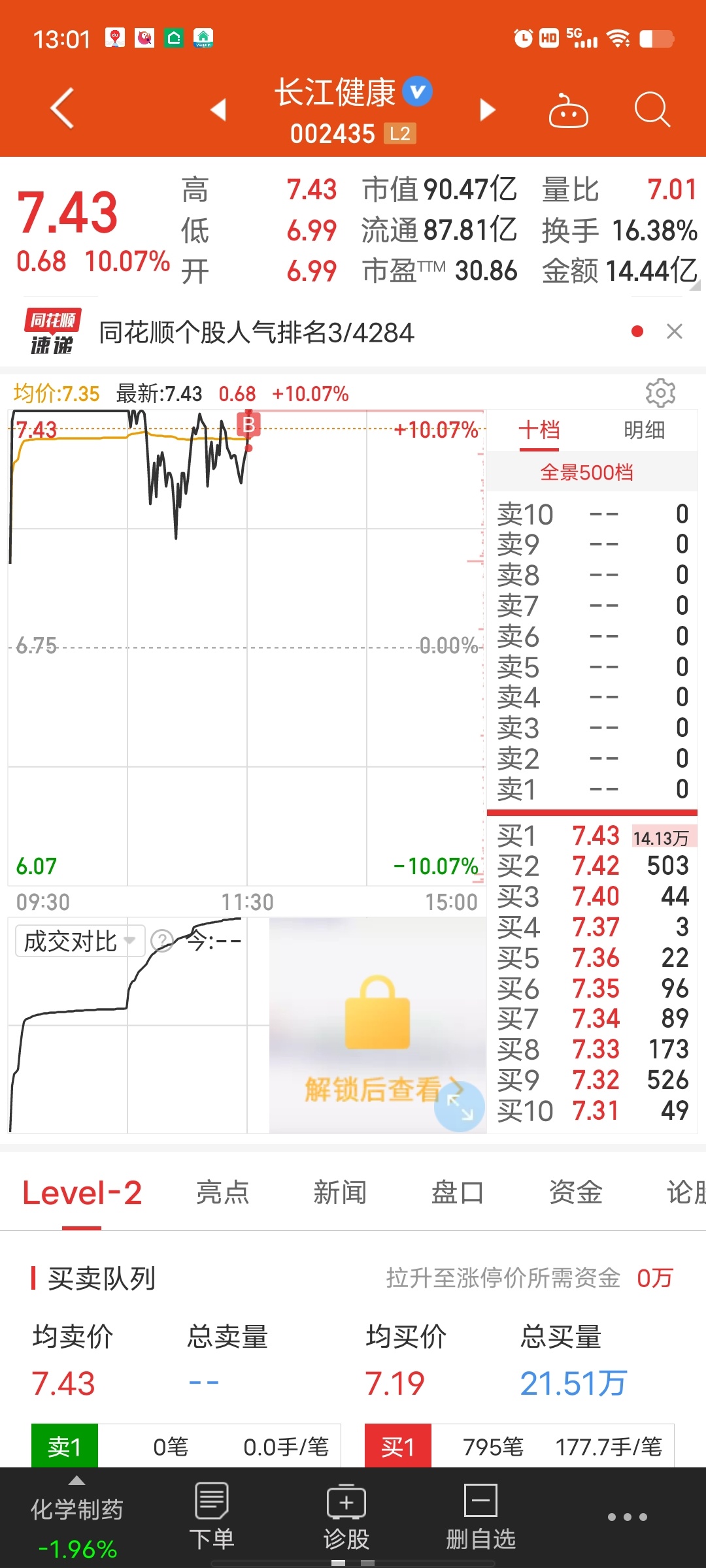Open 全景500档 order book
This screenshot has width=706, height=1568.
[x=586, y=472]
